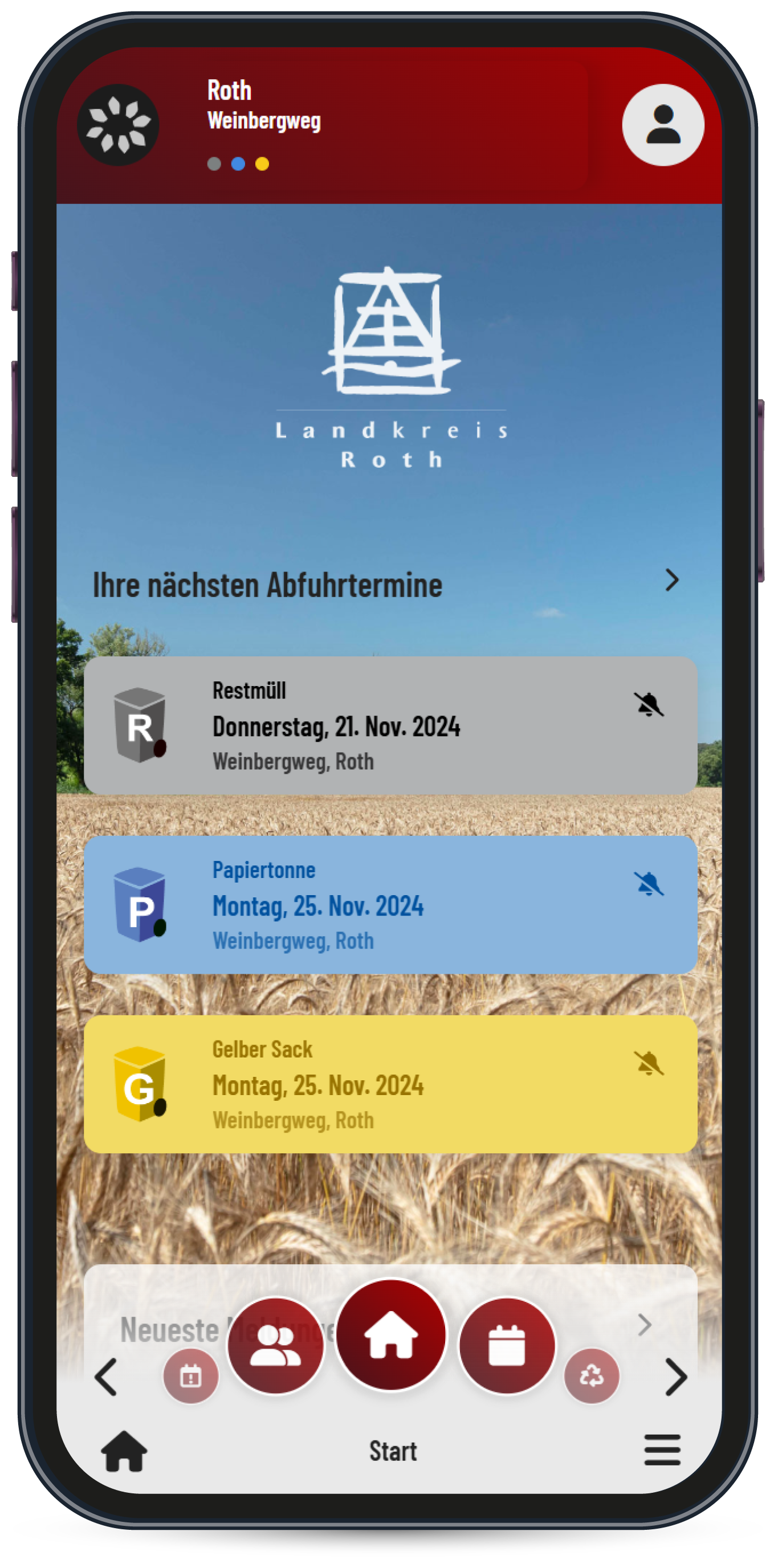The height and width of the screenshot is (1568, 774).
Task: Toggle the reminder bell for Gelber Sack
Action: (649, 1063)
